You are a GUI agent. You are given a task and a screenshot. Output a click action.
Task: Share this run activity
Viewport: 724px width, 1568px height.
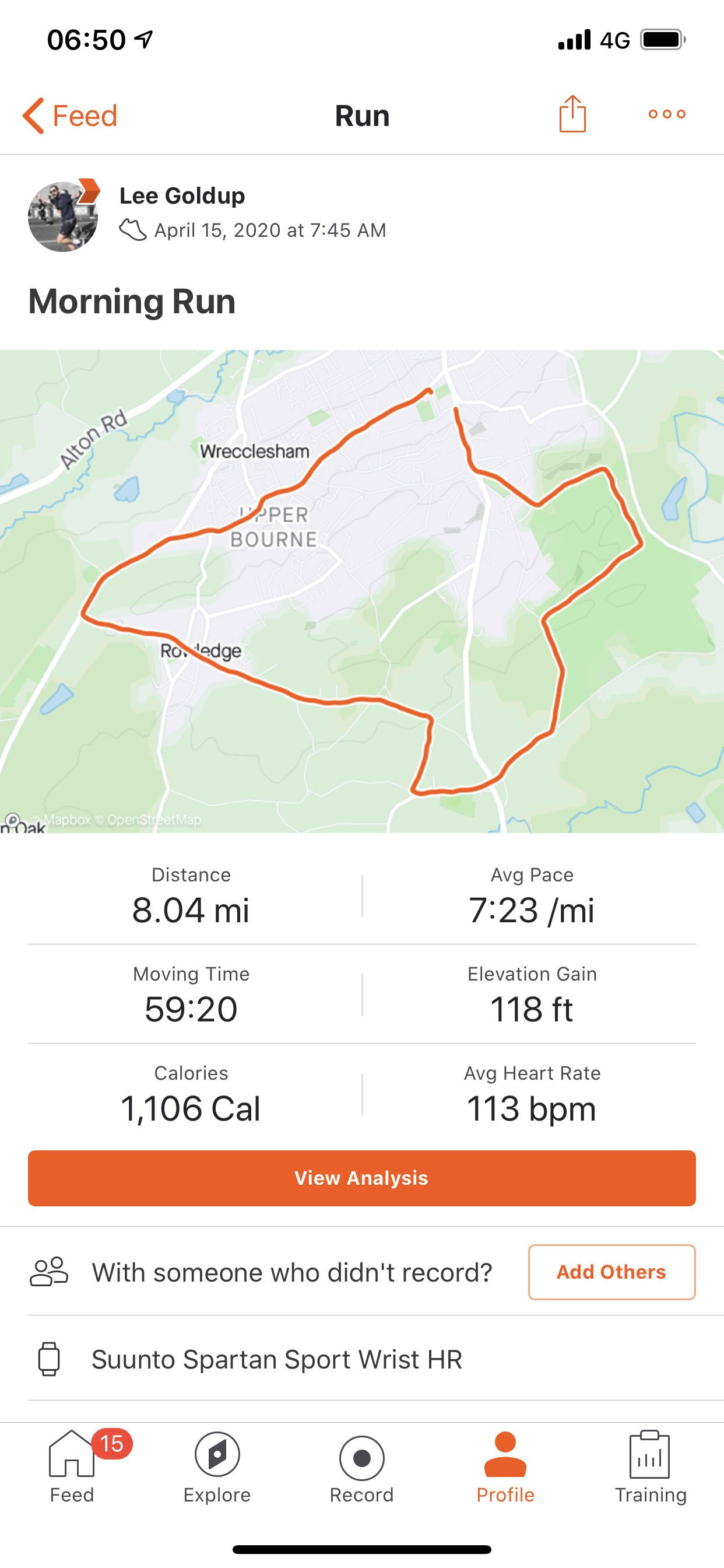click(572, 114)
